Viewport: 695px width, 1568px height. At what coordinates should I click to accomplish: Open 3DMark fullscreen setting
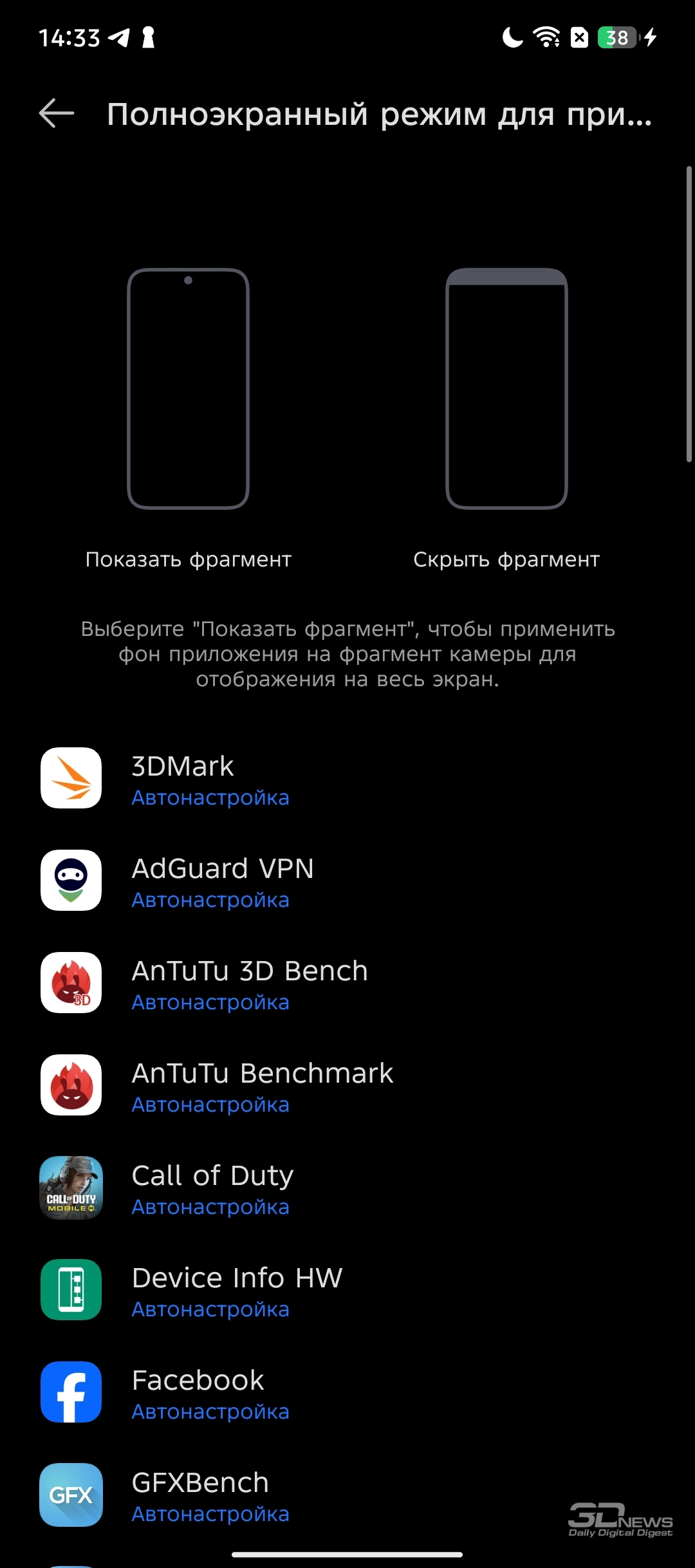coord(347,778)
